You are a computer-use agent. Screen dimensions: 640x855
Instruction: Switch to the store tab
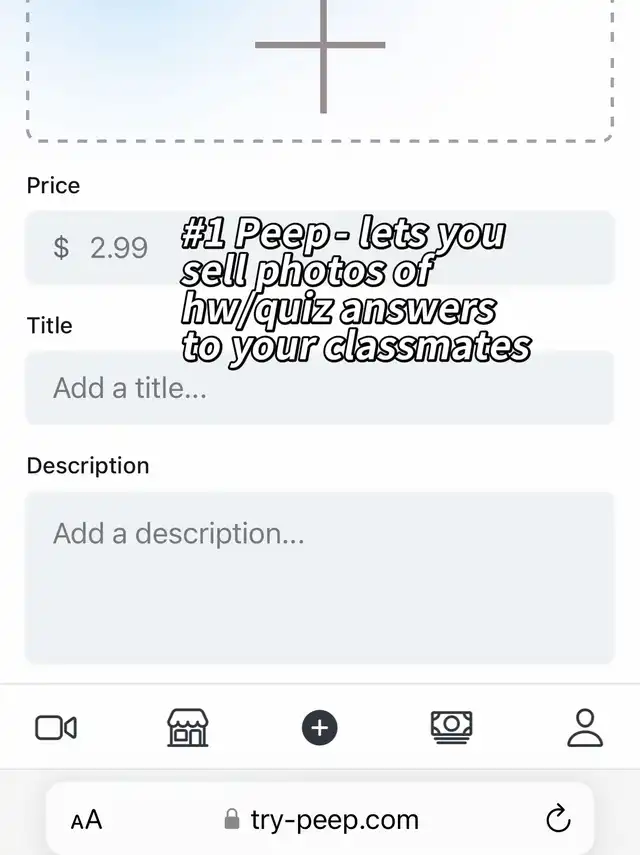tap(188, 728)
